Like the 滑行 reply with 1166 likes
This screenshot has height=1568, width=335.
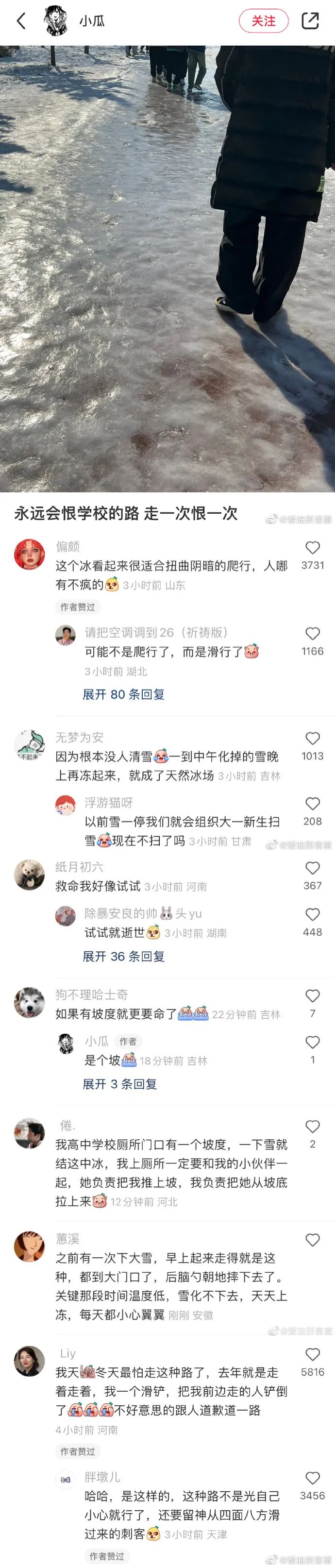click(x=313, y=634)
